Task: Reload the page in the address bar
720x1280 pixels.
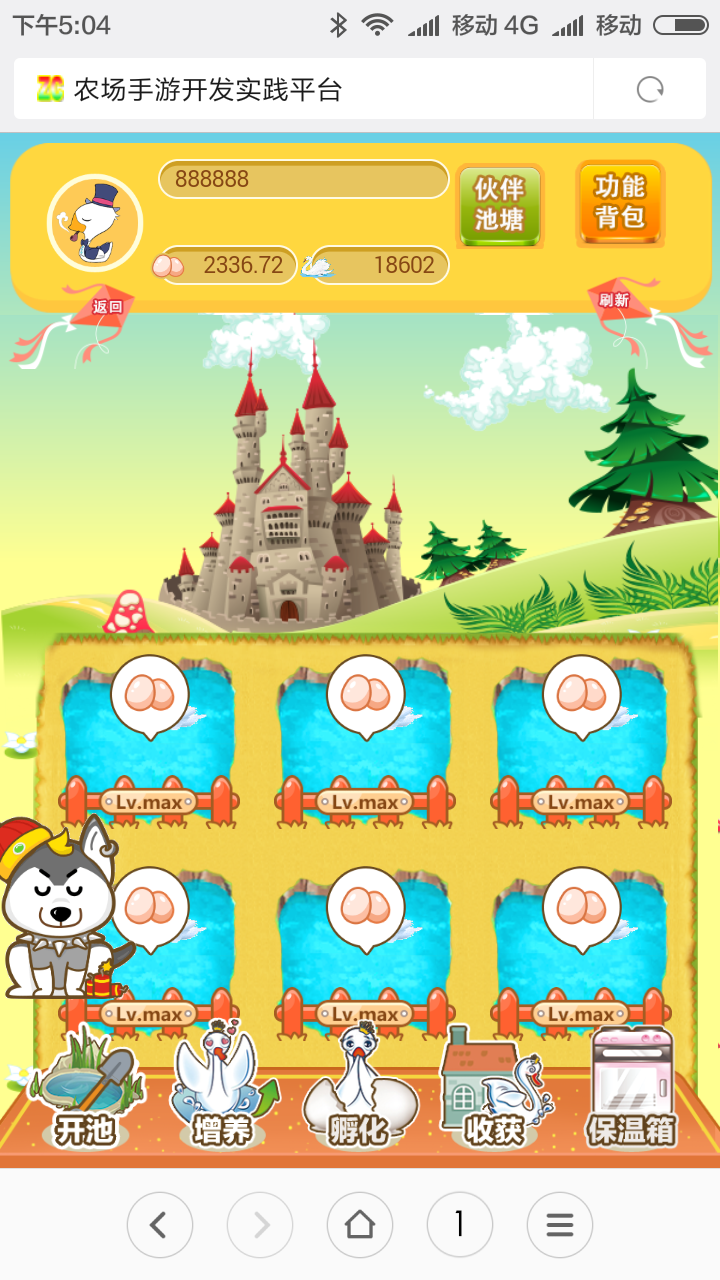Action: coord(650,90)
